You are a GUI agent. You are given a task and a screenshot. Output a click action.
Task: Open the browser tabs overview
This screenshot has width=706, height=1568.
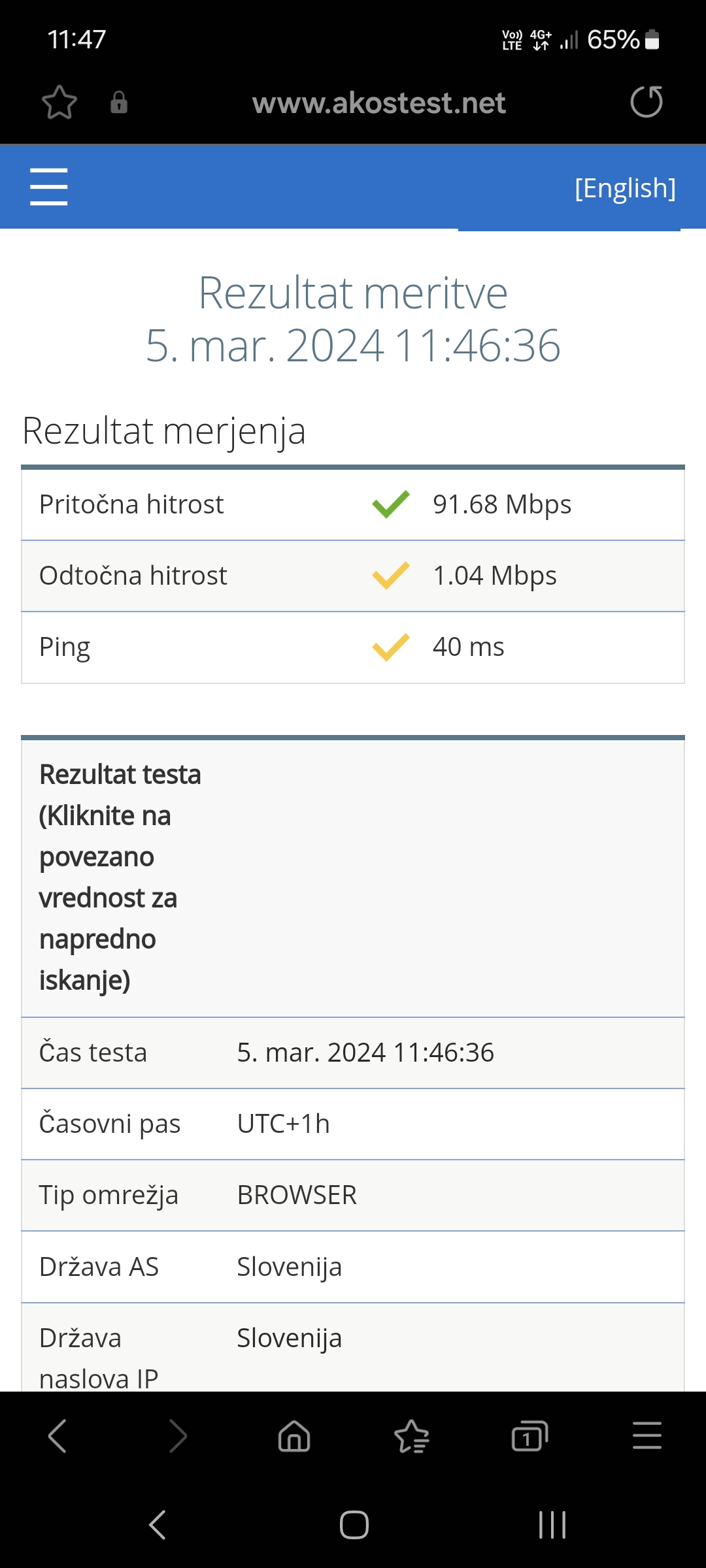(x=529, y=1436)
